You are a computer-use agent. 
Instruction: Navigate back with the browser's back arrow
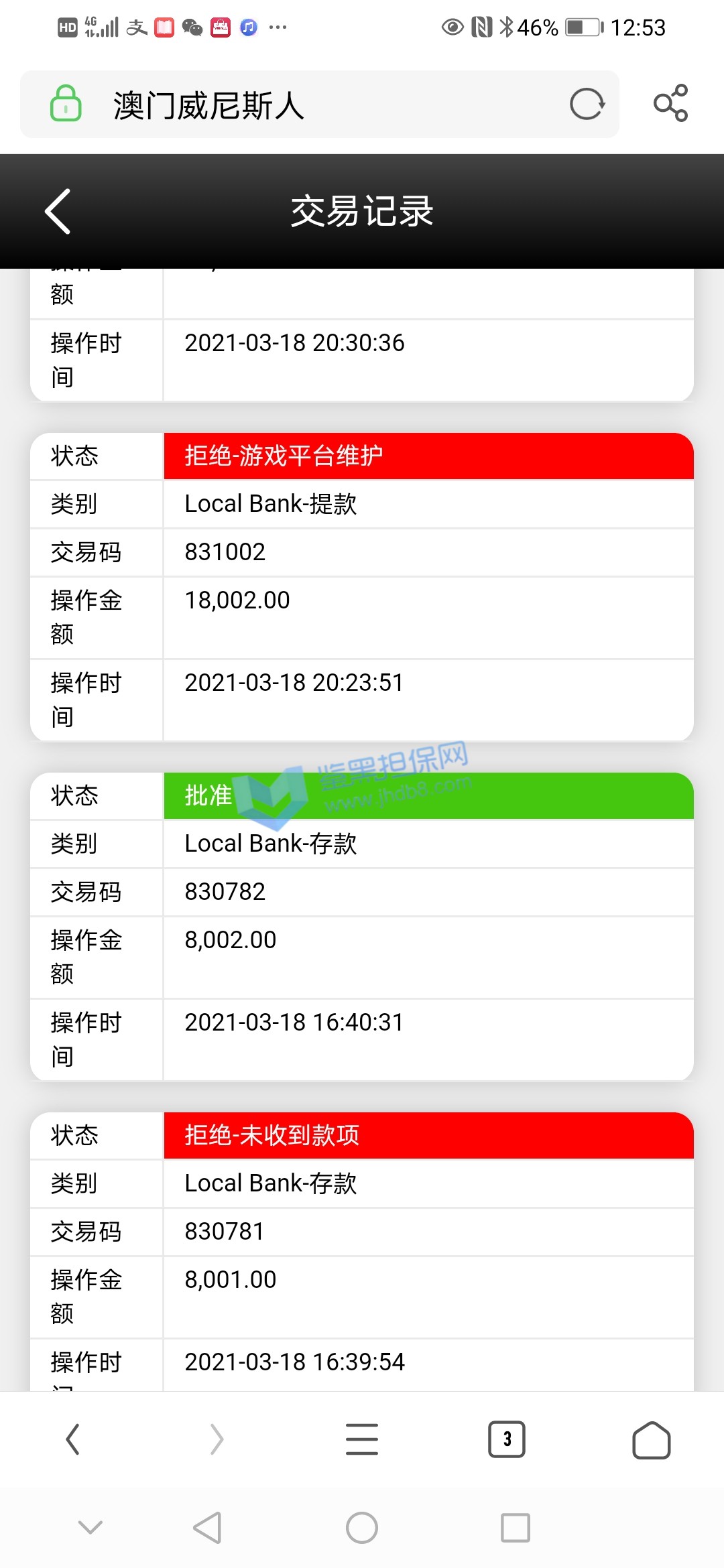coord(72,1439)
